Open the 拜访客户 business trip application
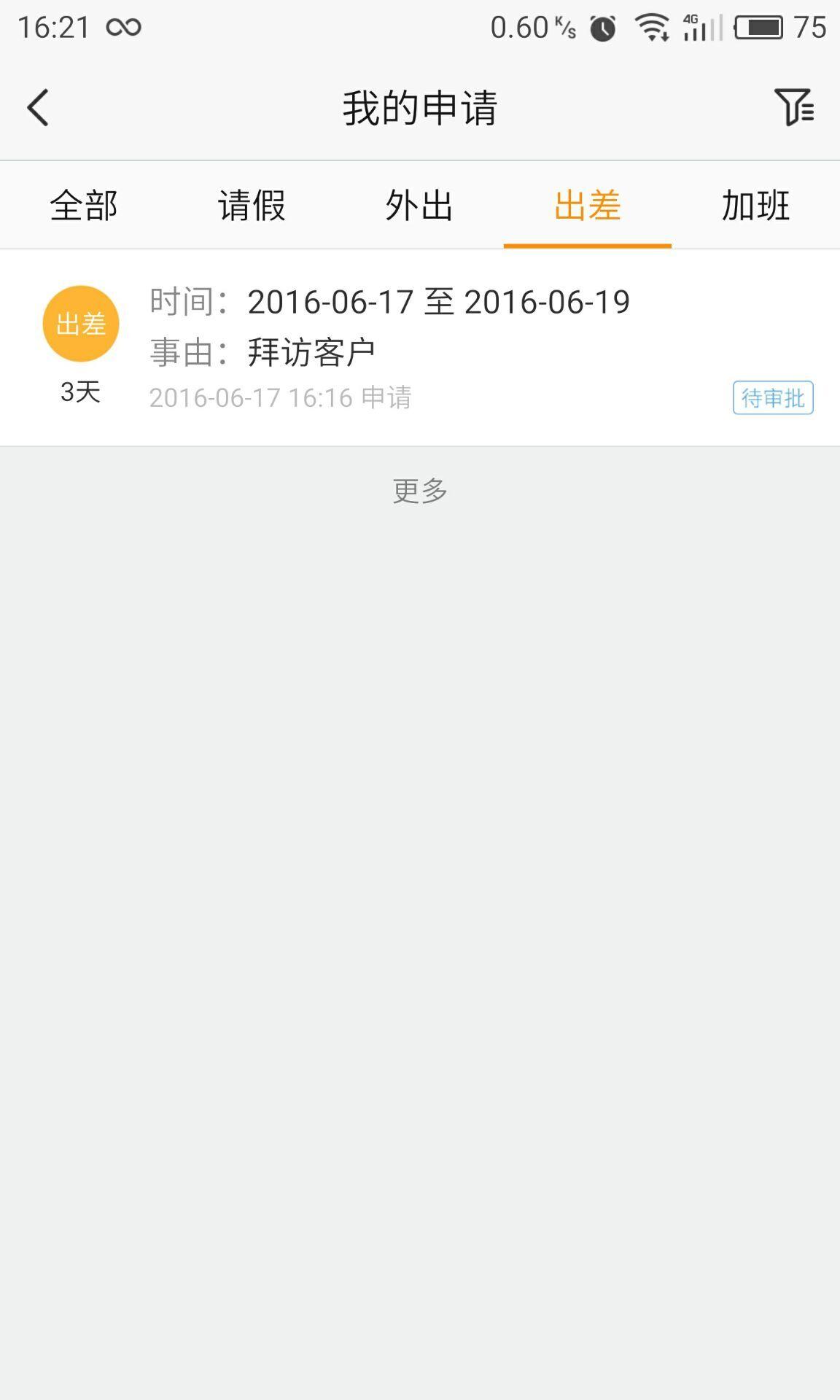 click(419, 348)
